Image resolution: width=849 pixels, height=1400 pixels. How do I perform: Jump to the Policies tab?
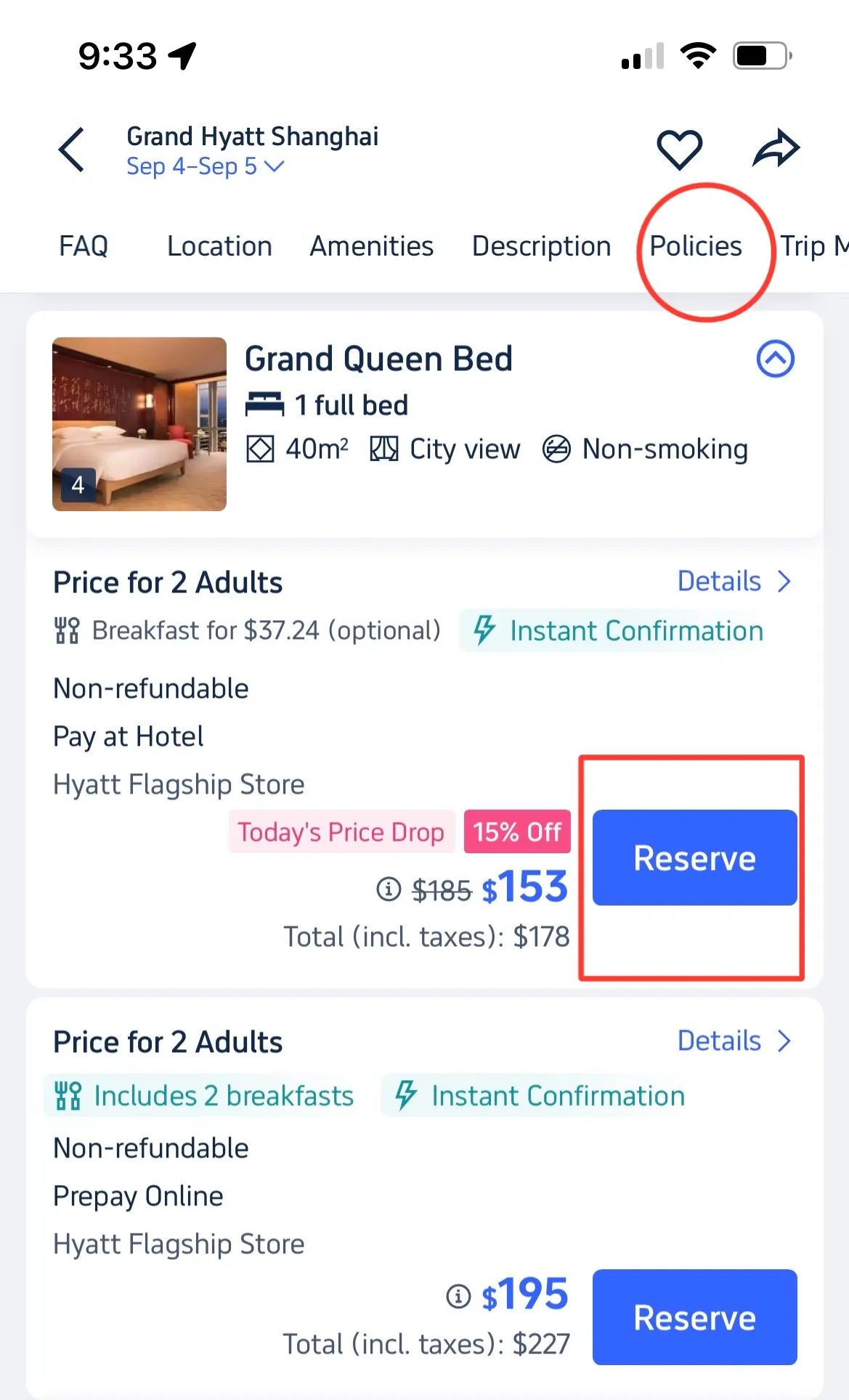point(695,246)
